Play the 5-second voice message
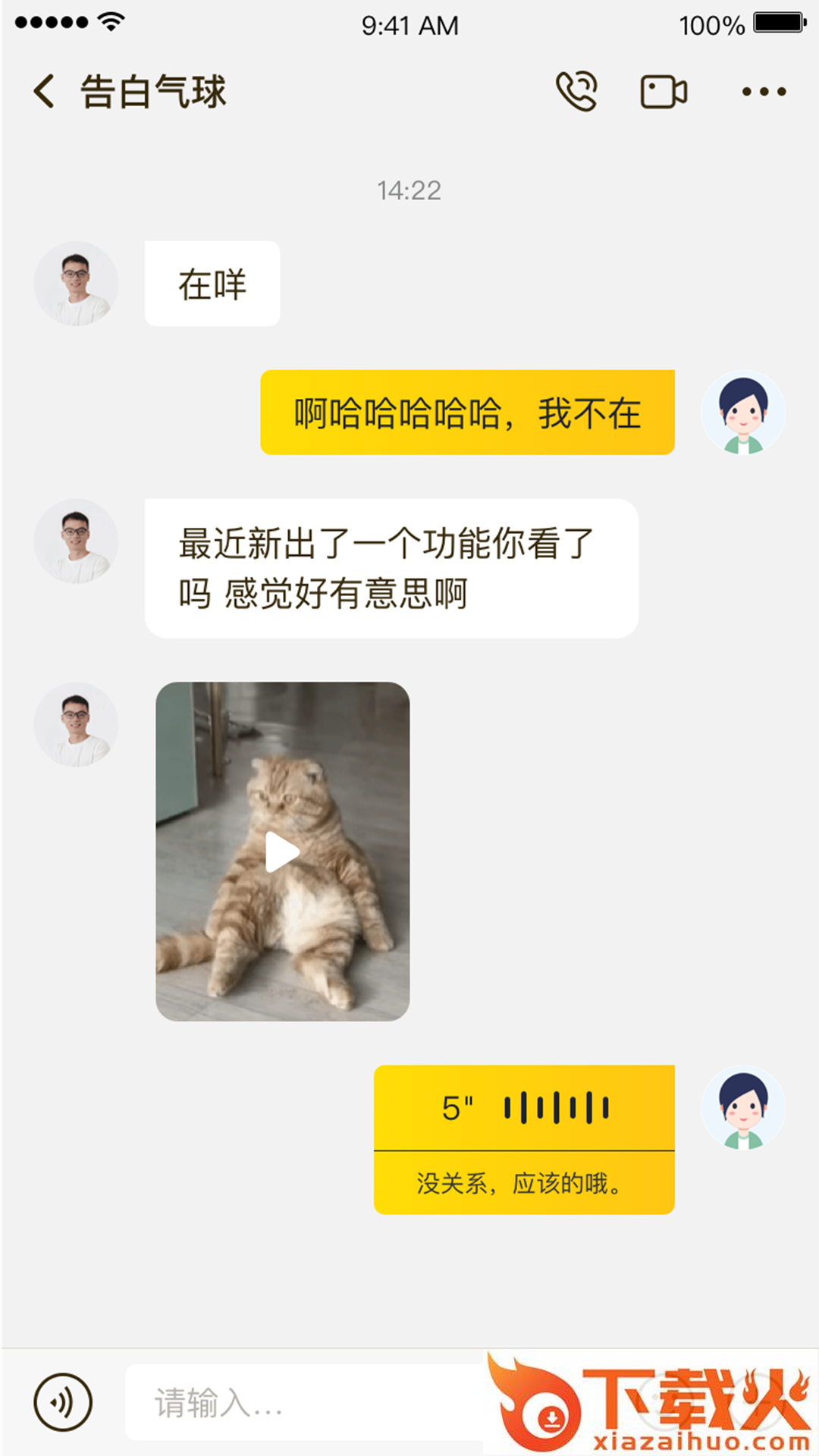Screen dimensions: 819x1456 coord(524,1108)
